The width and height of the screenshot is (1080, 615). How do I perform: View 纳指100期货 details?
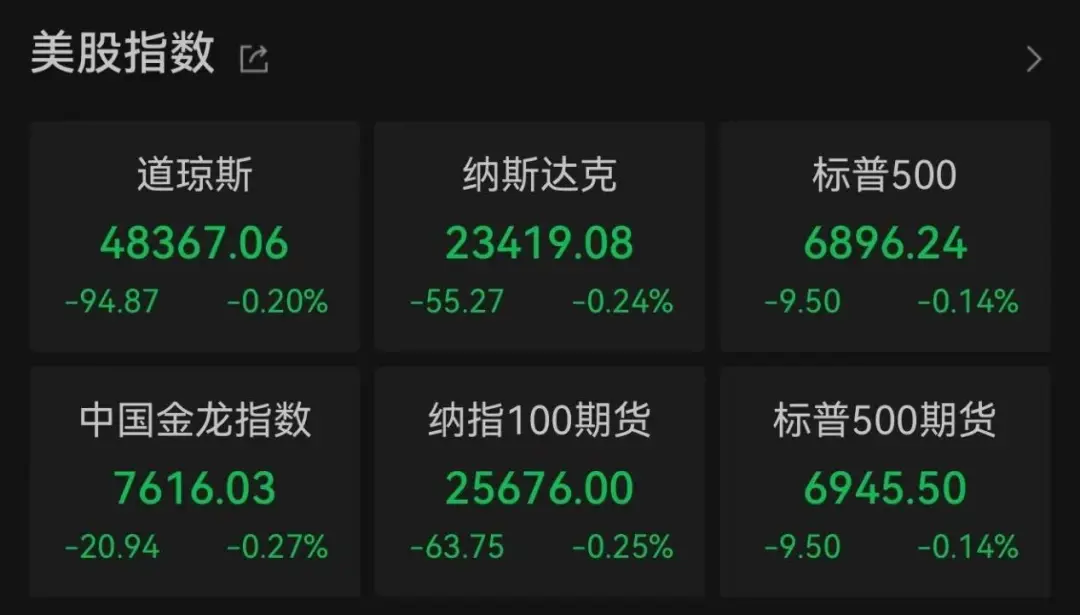540,482
